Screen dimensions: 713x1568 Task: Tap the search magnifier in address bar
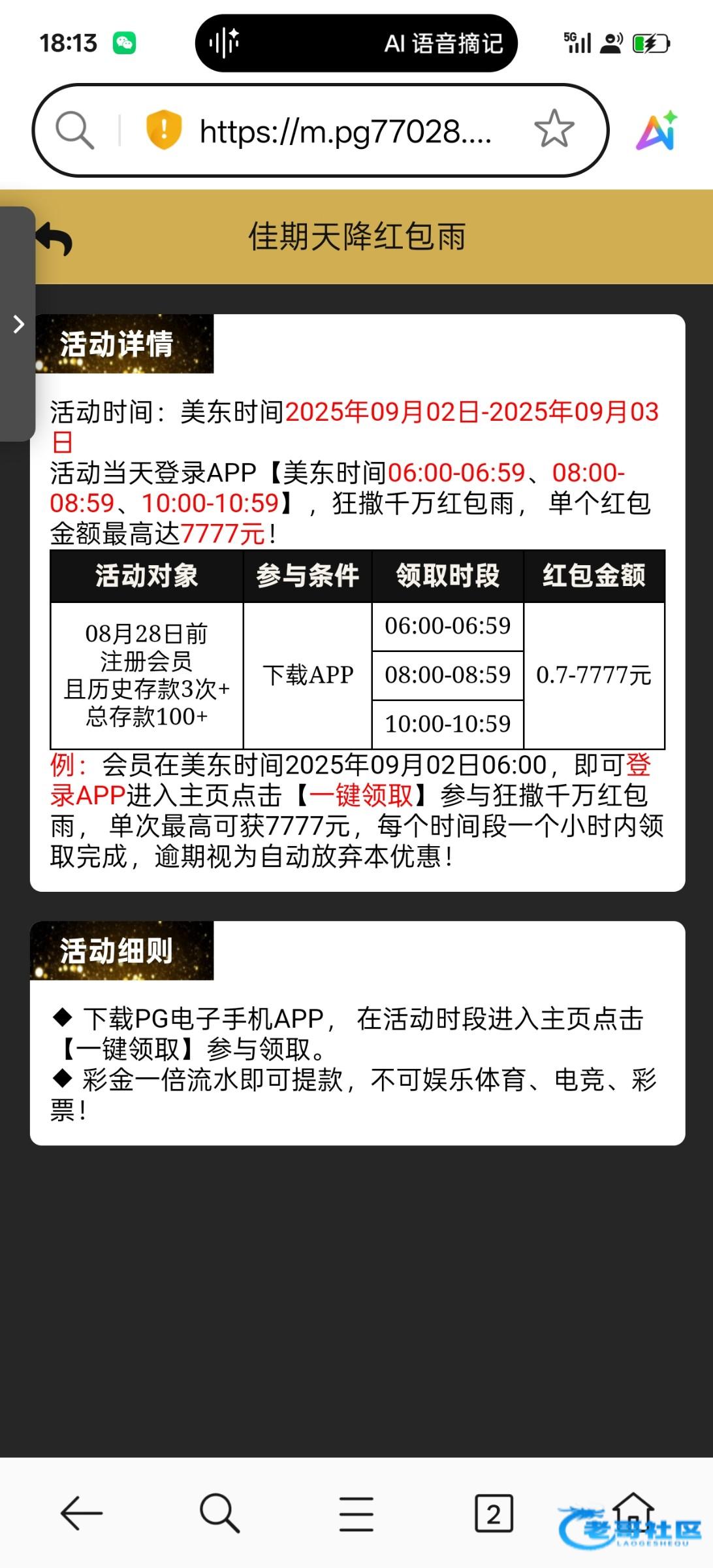pos(74,131)
